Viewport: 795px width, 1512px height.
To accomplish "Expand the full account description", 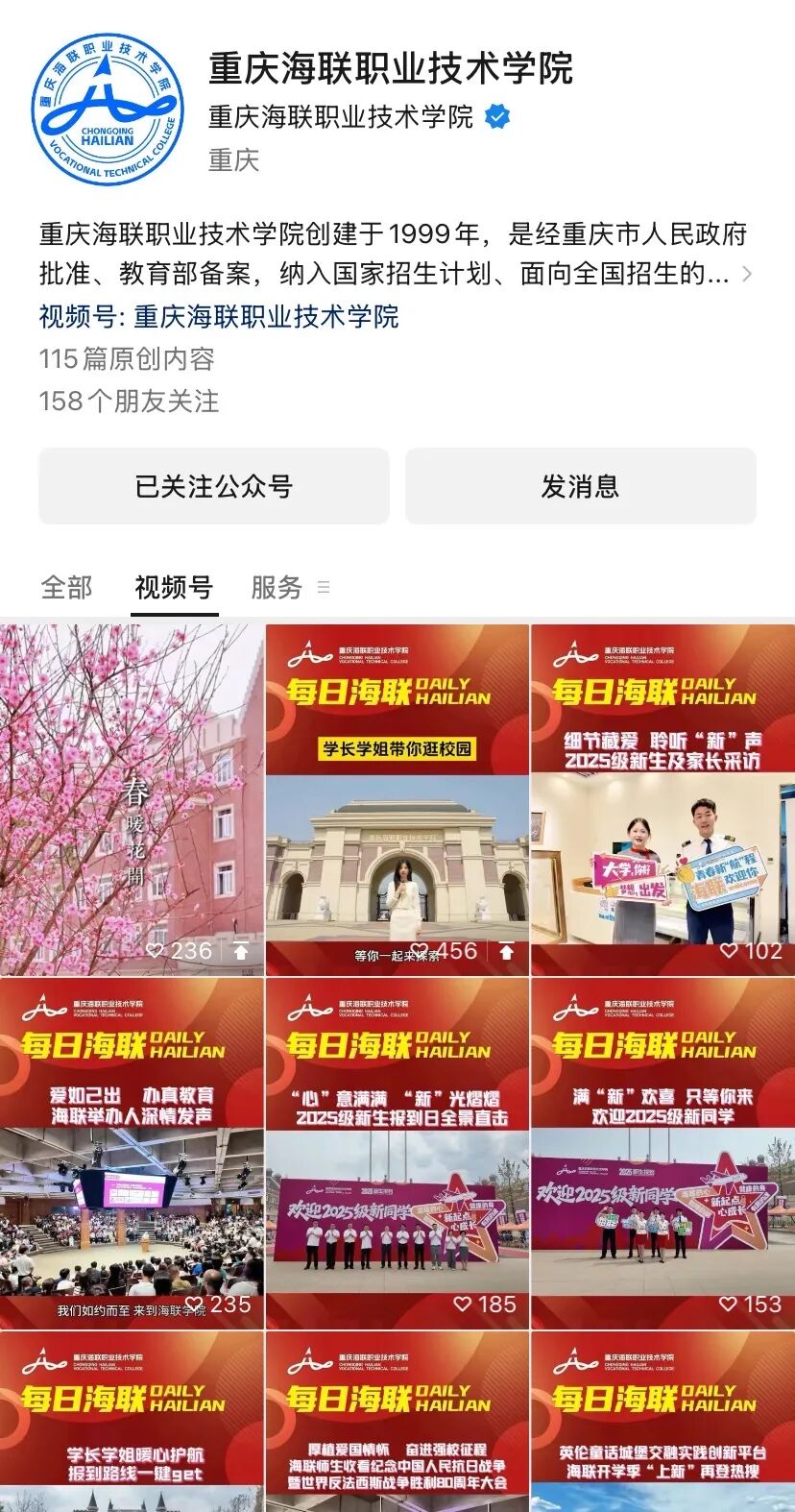I will point(747,275).
